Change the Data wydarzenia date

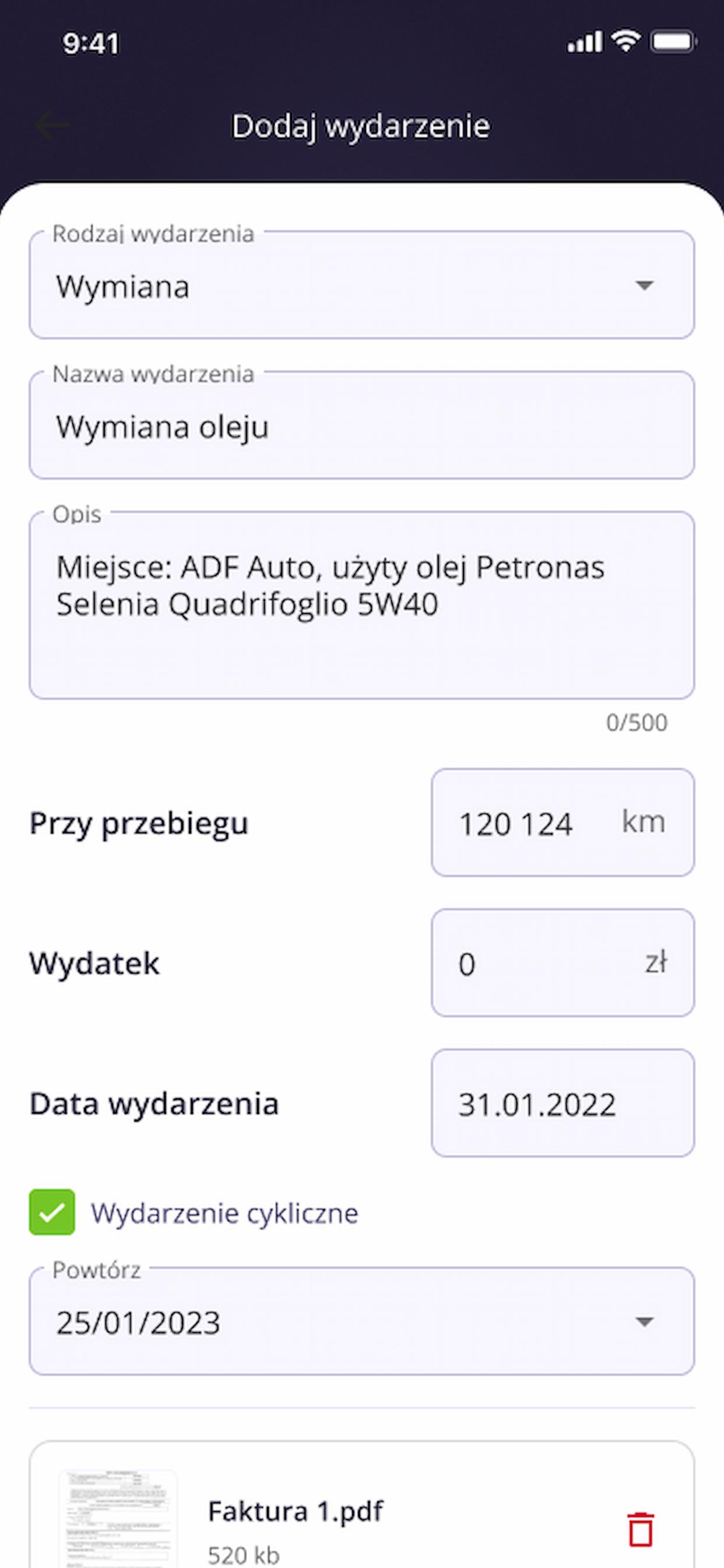coord(563,1103)
